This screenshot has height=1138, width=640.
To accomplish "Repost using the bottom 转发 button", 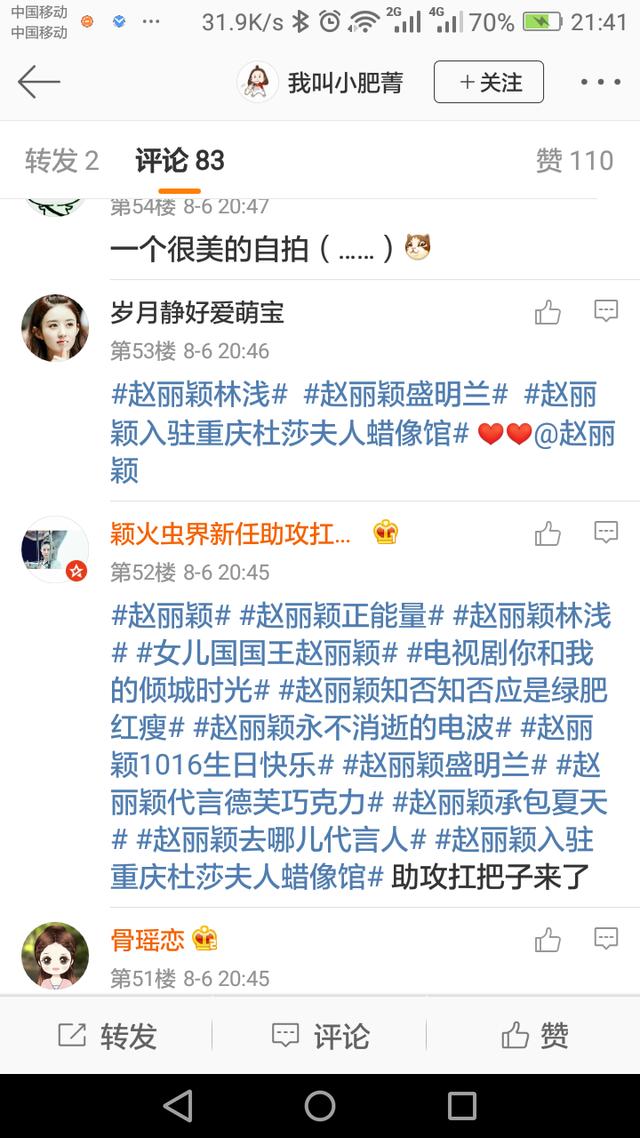I will (x=107, y=1035).
